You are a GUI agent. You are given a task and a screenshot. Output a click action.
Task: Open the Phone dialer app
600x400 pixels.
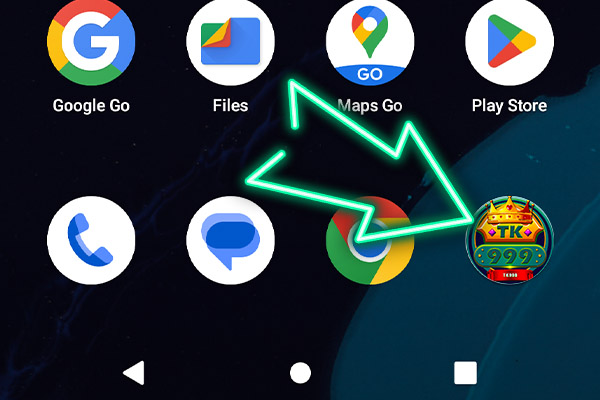(x=91, y=240)
